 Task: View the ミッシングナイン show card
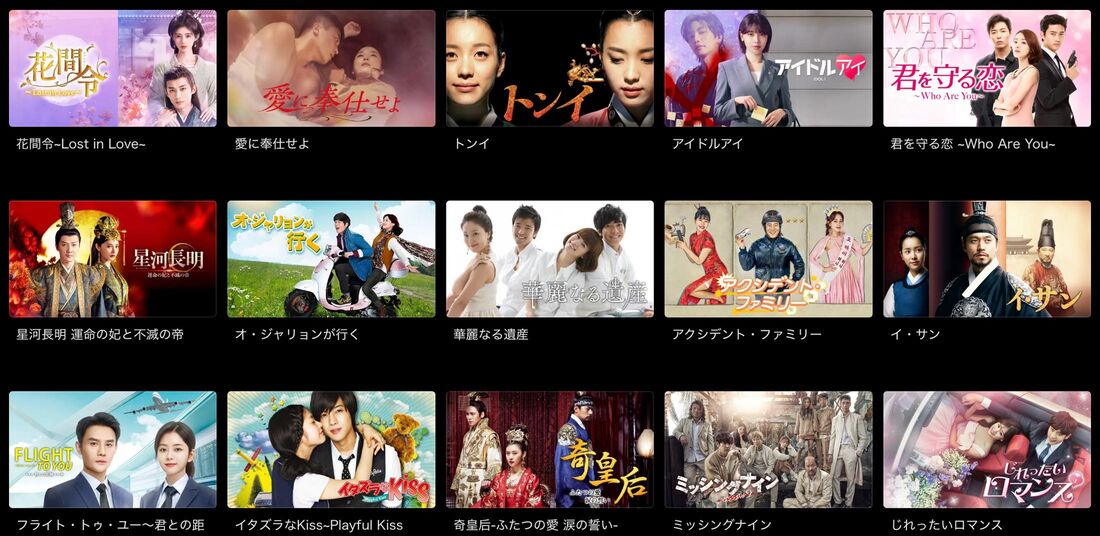coord(768,449)
